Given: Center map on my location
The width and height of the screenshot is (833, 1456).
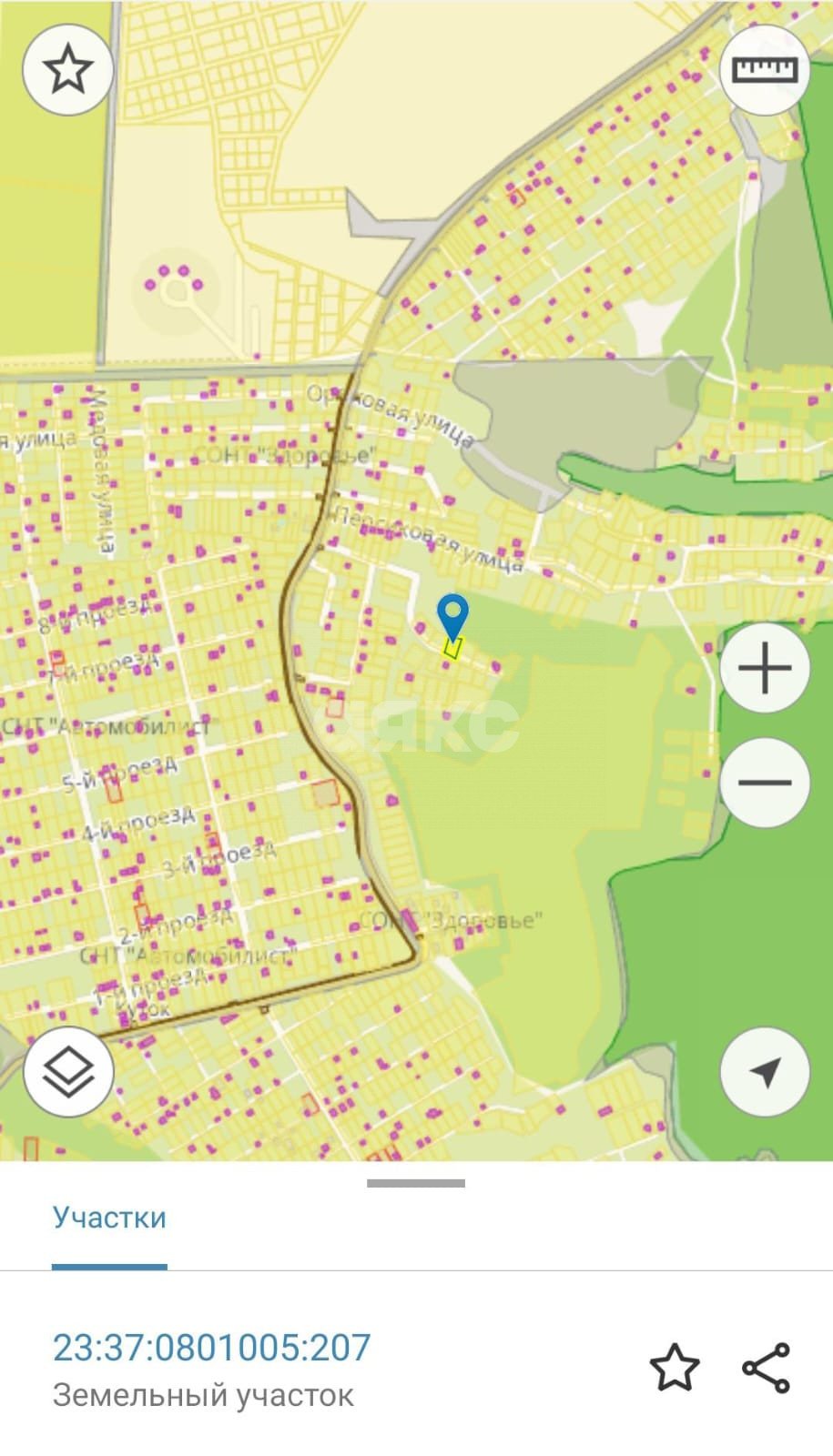Looking at the screenshot, I should (765, 1072).
